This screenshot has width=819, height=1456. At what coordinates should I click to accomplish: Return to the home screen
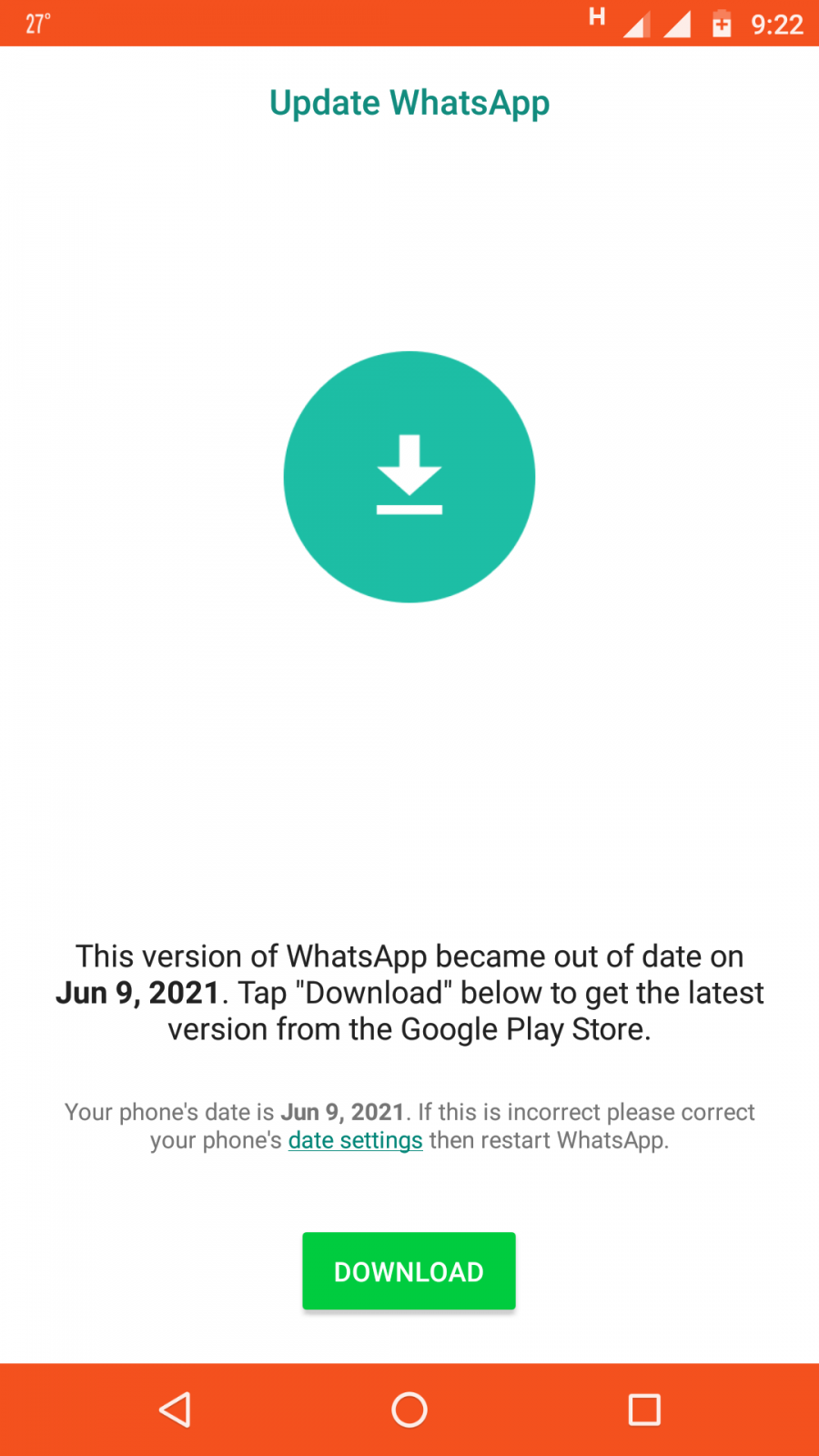point(409,1410)
